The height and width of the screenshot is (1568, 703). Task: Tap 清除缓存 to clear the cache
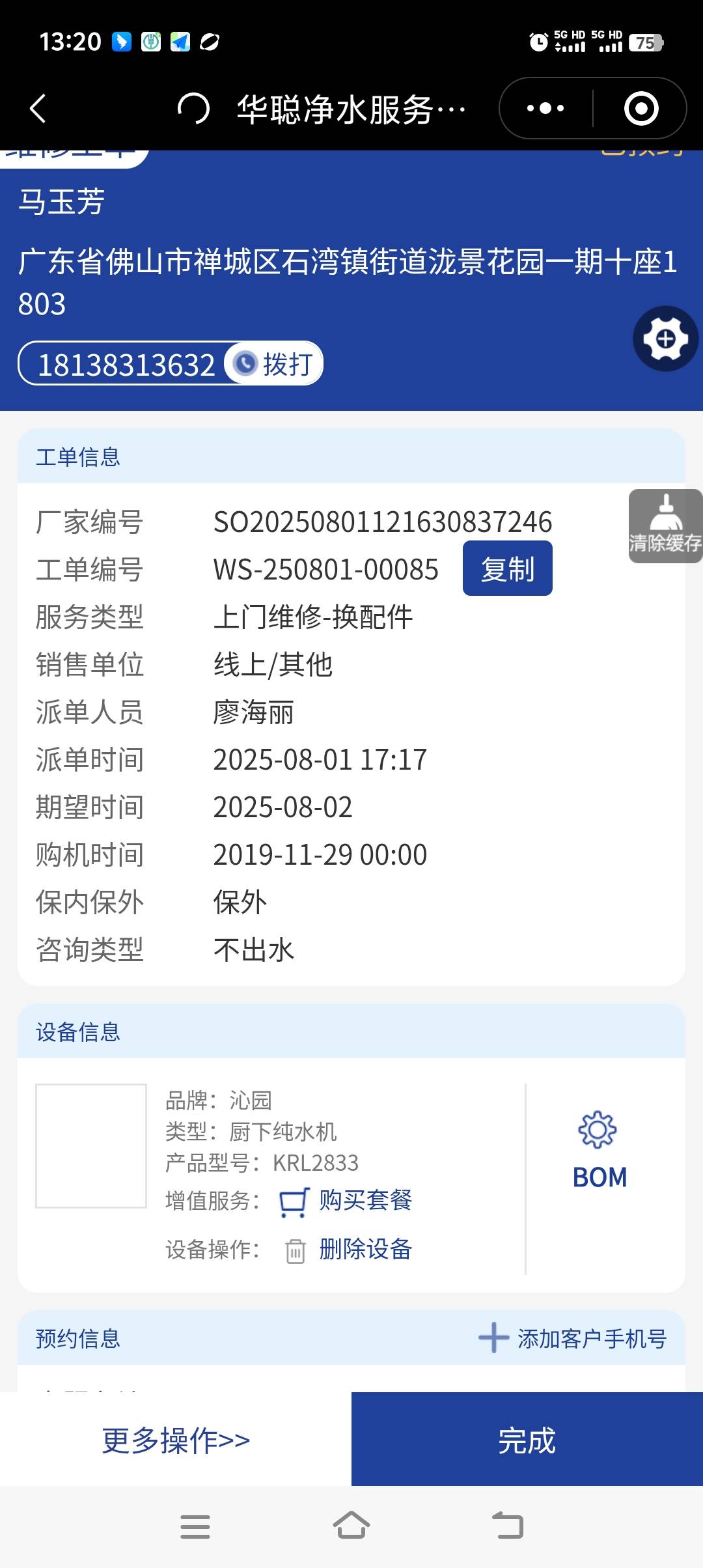pos(665,526)
